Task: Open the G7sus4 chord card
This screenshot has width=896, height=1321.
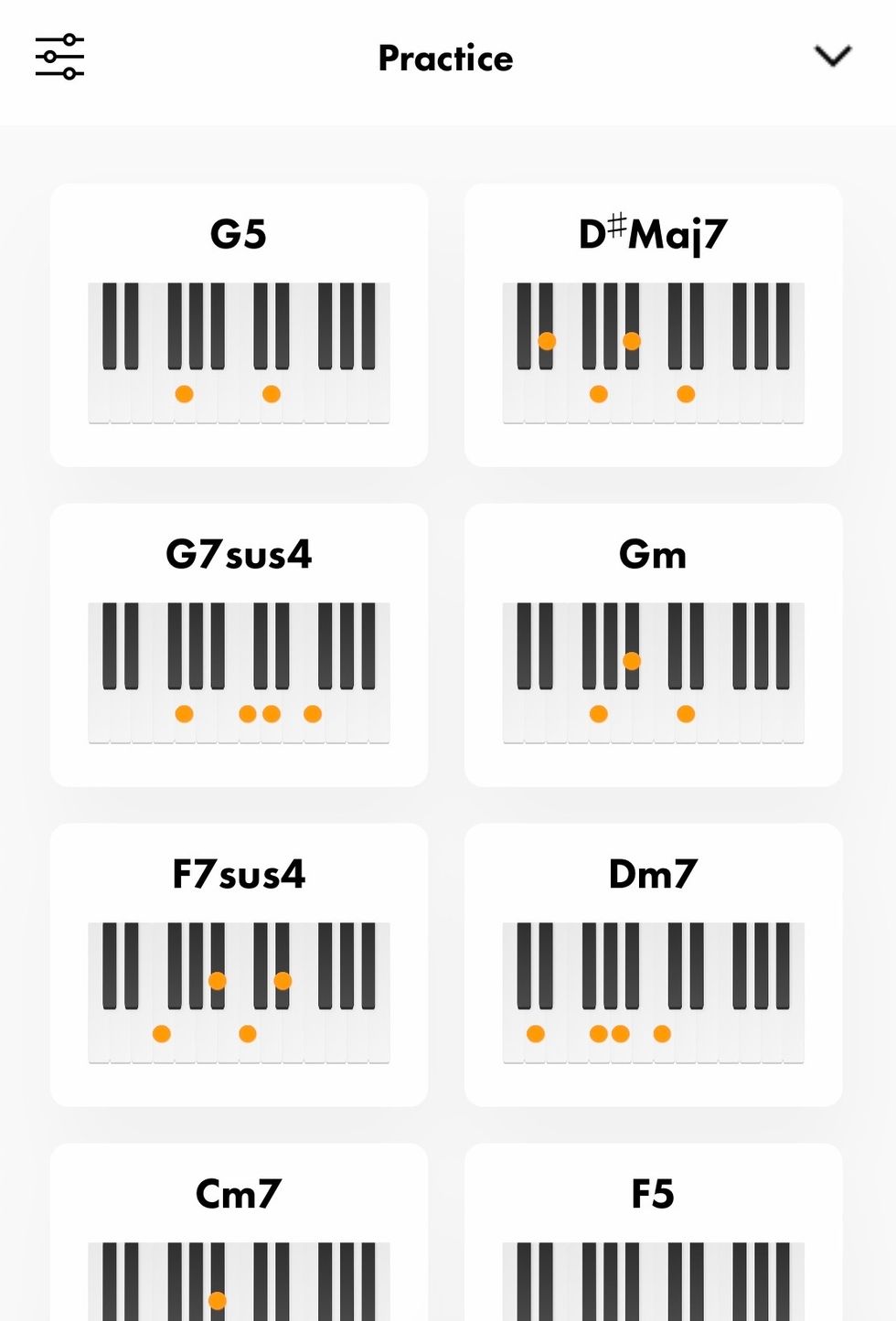Action: coord(239,642)
